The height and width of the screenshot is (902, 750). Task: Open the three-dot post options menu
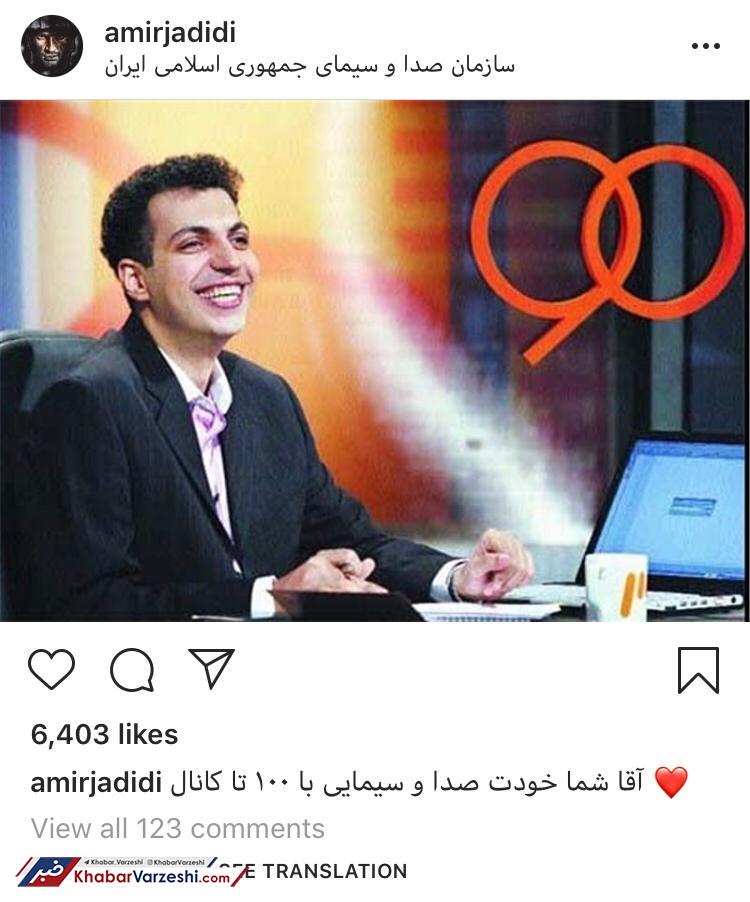click(705, 46)
